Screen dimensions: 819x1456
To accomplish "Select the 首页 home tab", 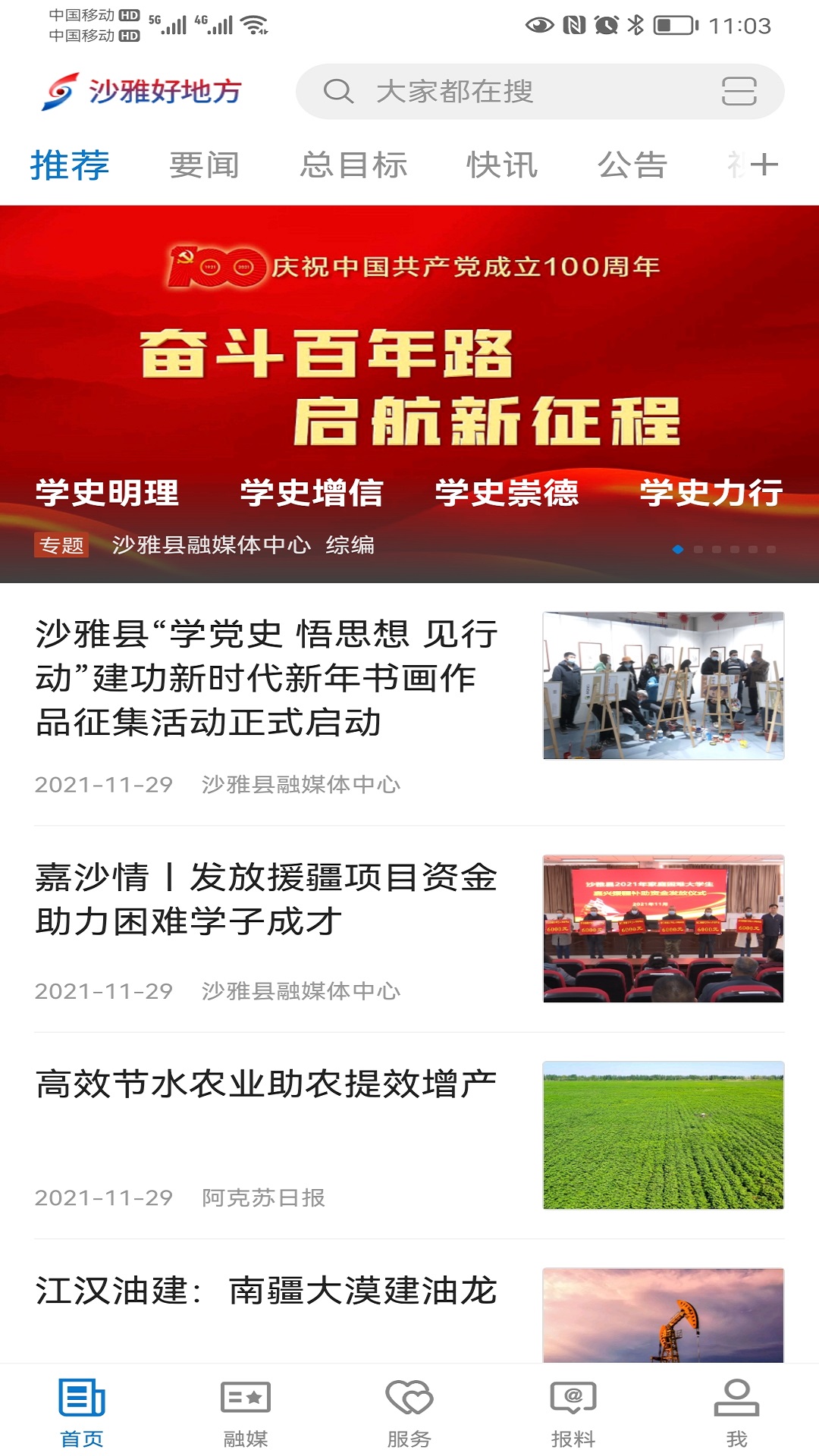I will pos(82,1412).
